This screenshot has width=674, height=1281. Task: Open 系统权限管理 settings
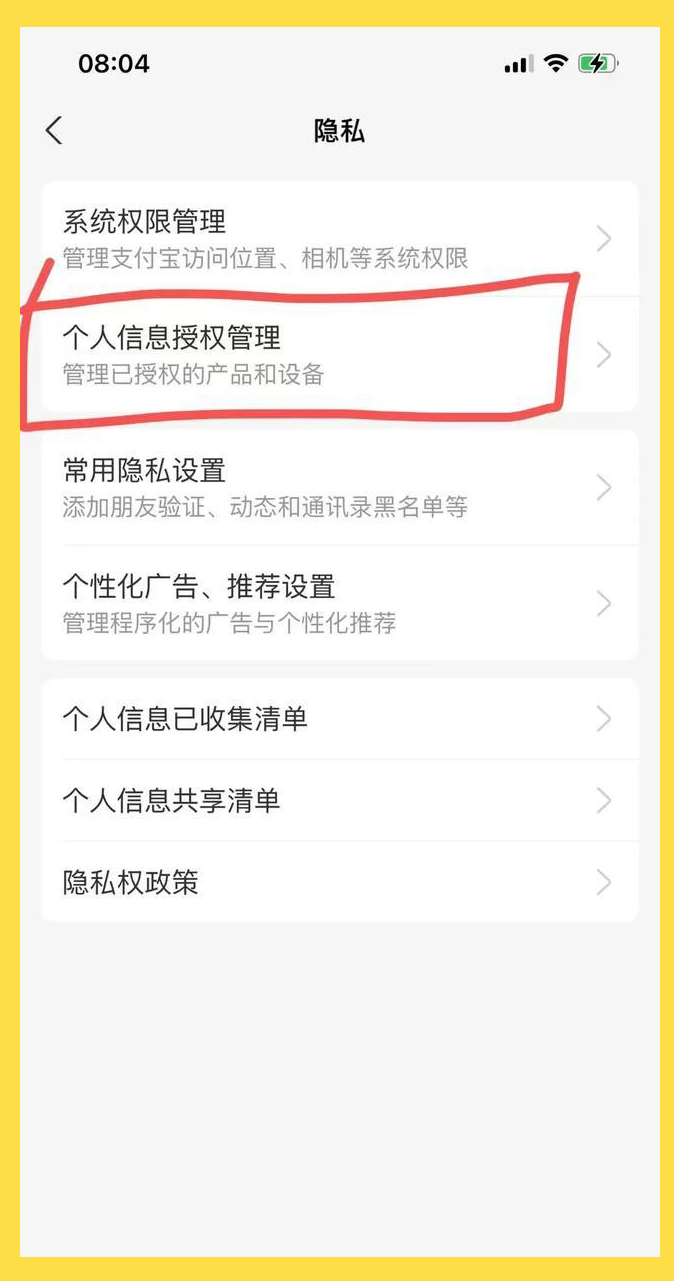(x=338, y=239)
